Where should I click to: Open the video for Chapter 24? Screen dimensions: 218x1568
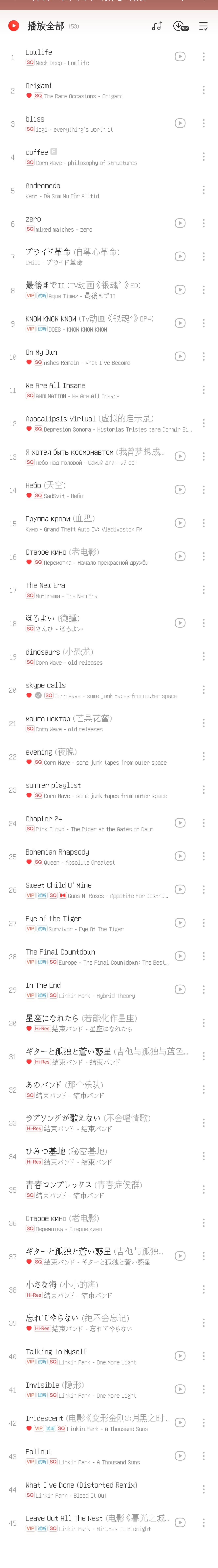[180, 823]
